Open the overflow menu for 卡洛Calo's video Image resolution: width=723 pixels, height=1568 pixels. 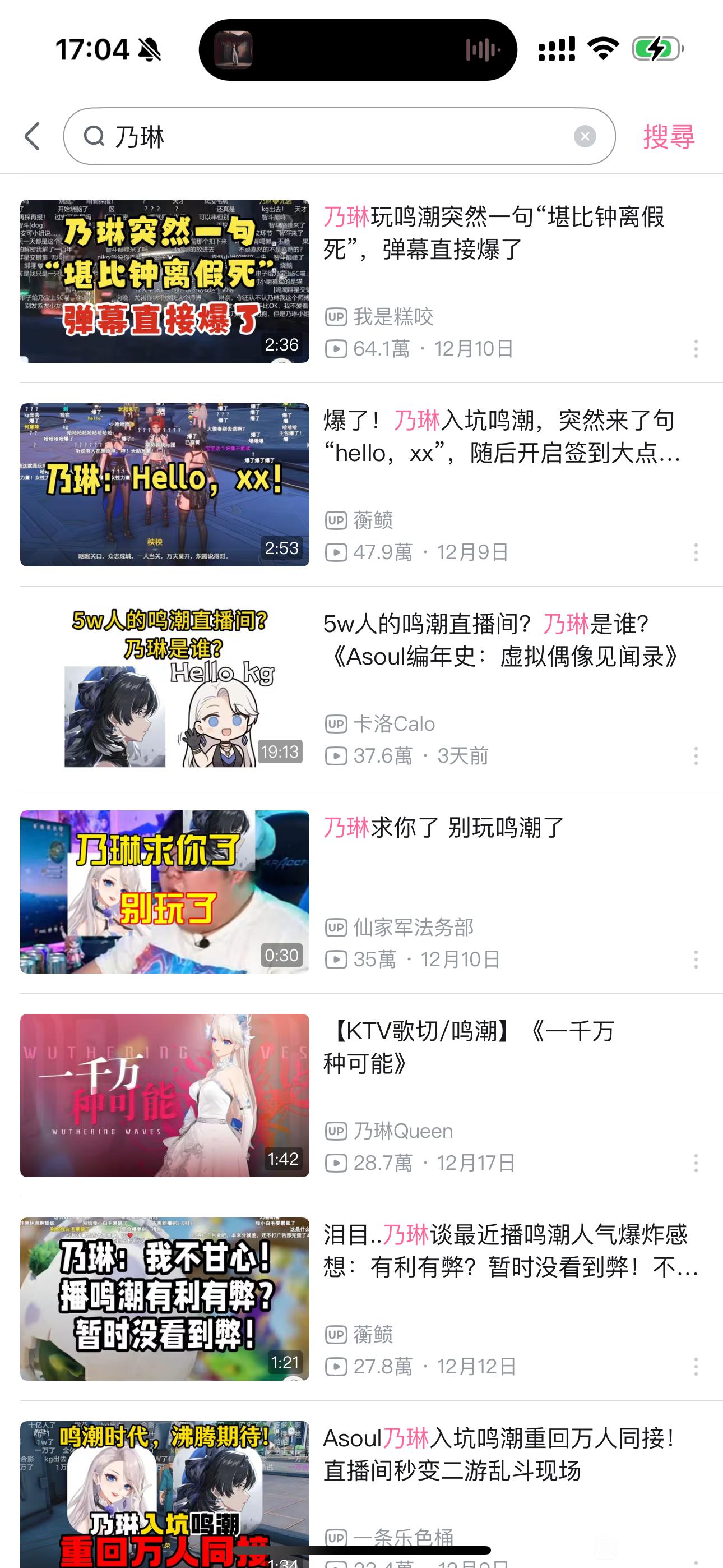coord(696,756)
